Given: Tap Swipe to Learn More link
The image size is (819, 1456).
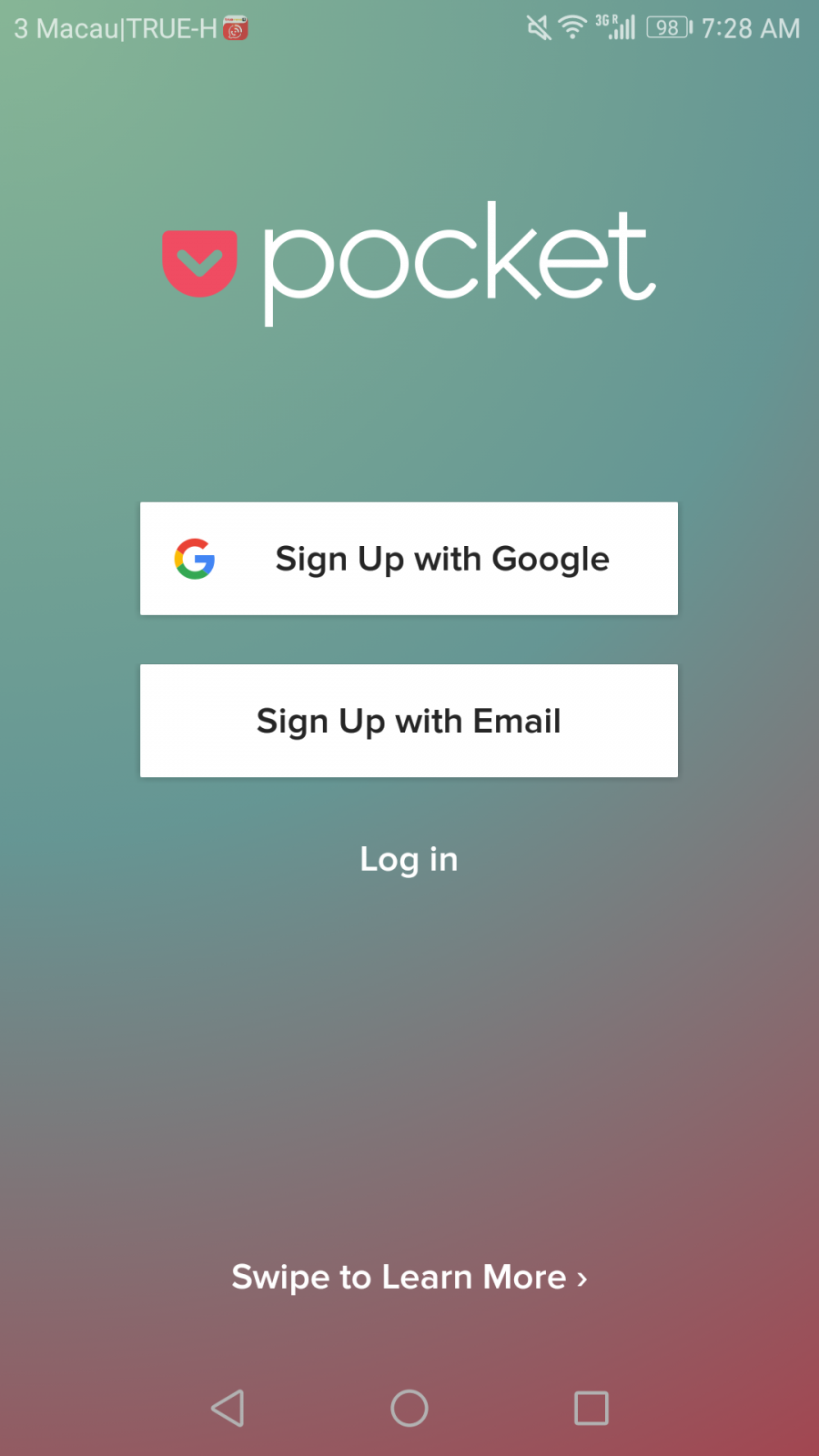Looking at the screenshot, I should click(409, 1278).
